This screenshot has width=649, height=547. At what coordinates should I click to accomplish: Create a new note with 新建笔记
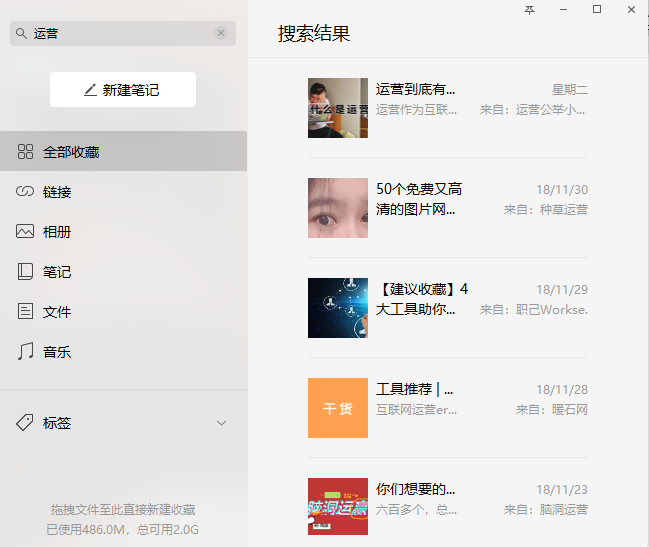[123, 90]
